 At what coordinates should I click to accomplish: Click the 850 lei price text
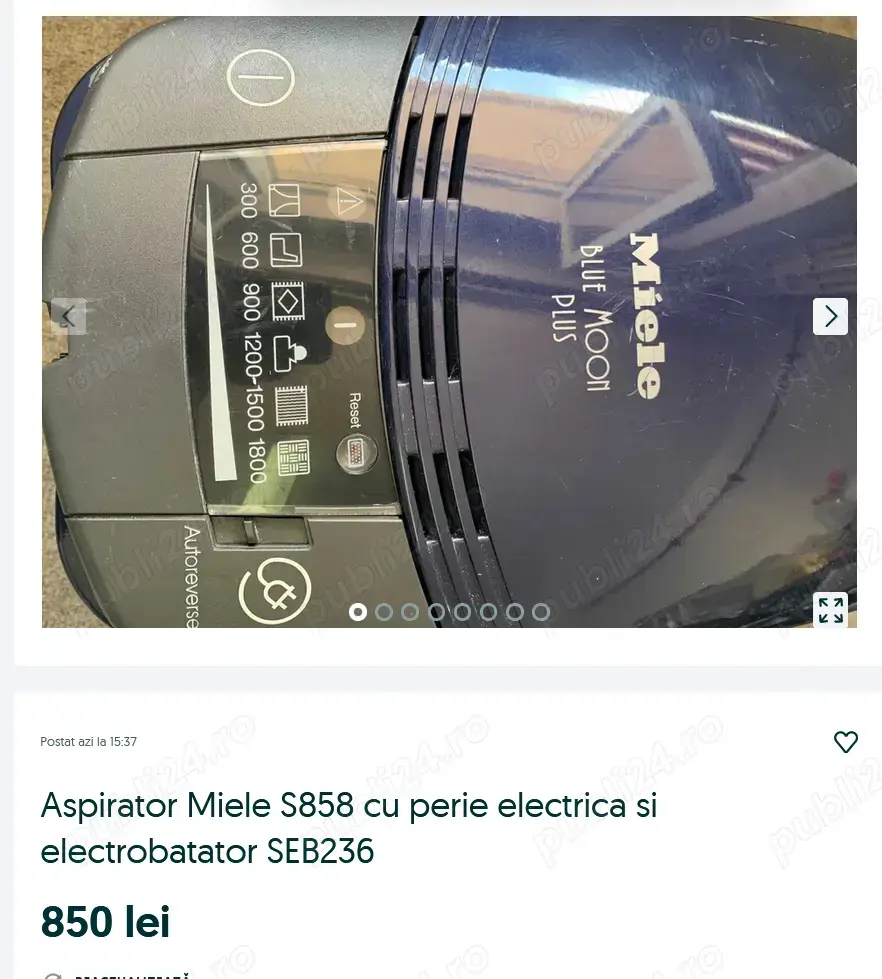(105, 921)
